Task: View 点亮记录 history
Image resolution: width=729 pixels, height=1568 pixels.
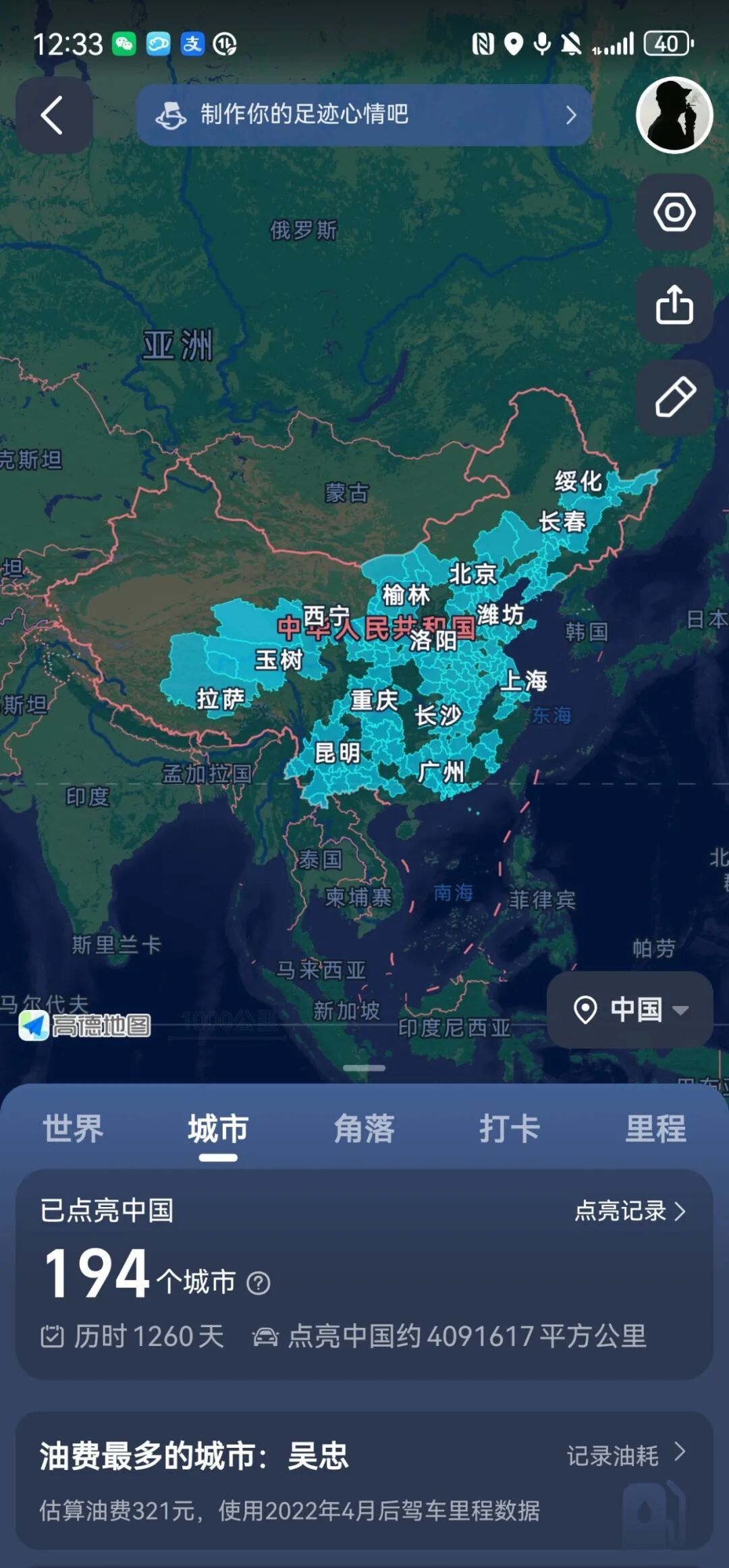Action: click(630, 1211)
